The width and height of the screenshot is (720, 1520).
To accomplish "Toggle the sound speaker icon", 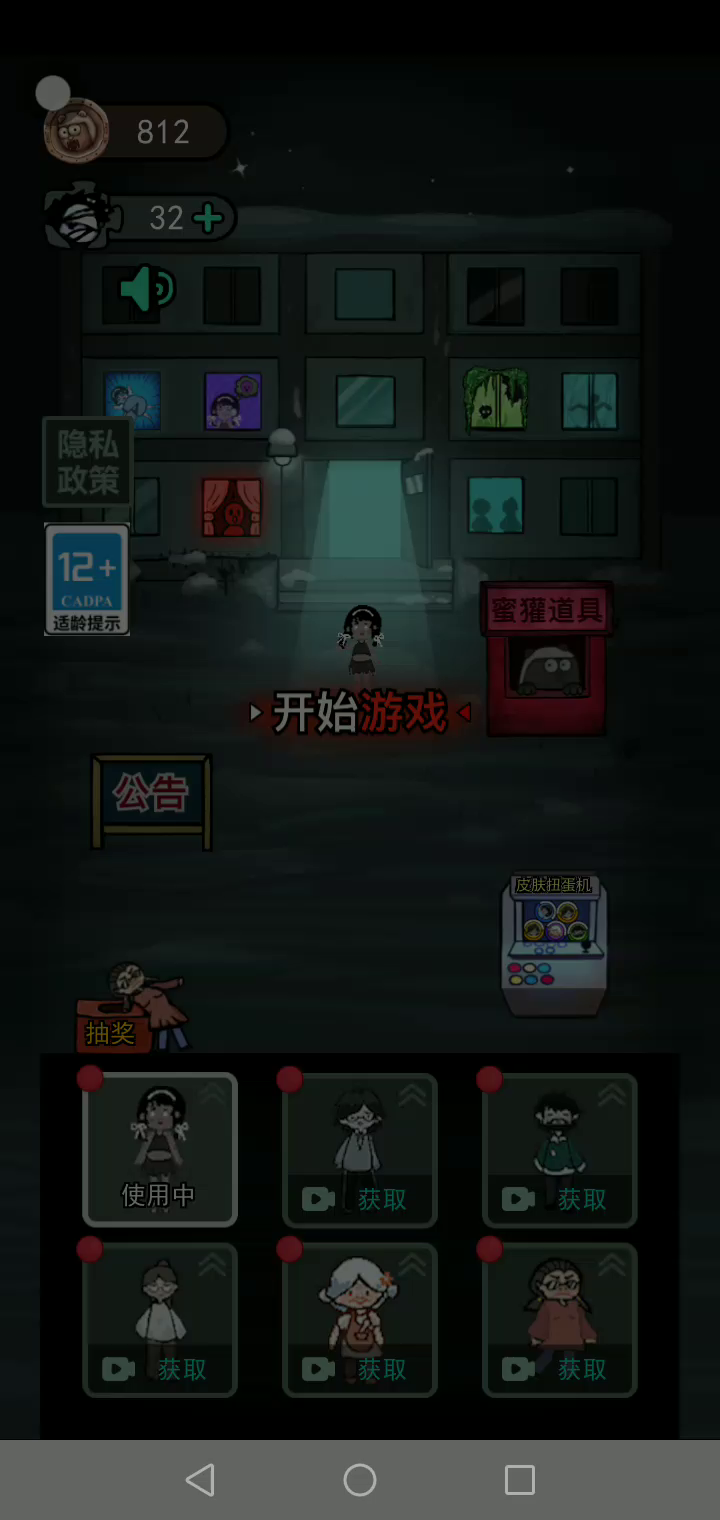I will point(146,290).
